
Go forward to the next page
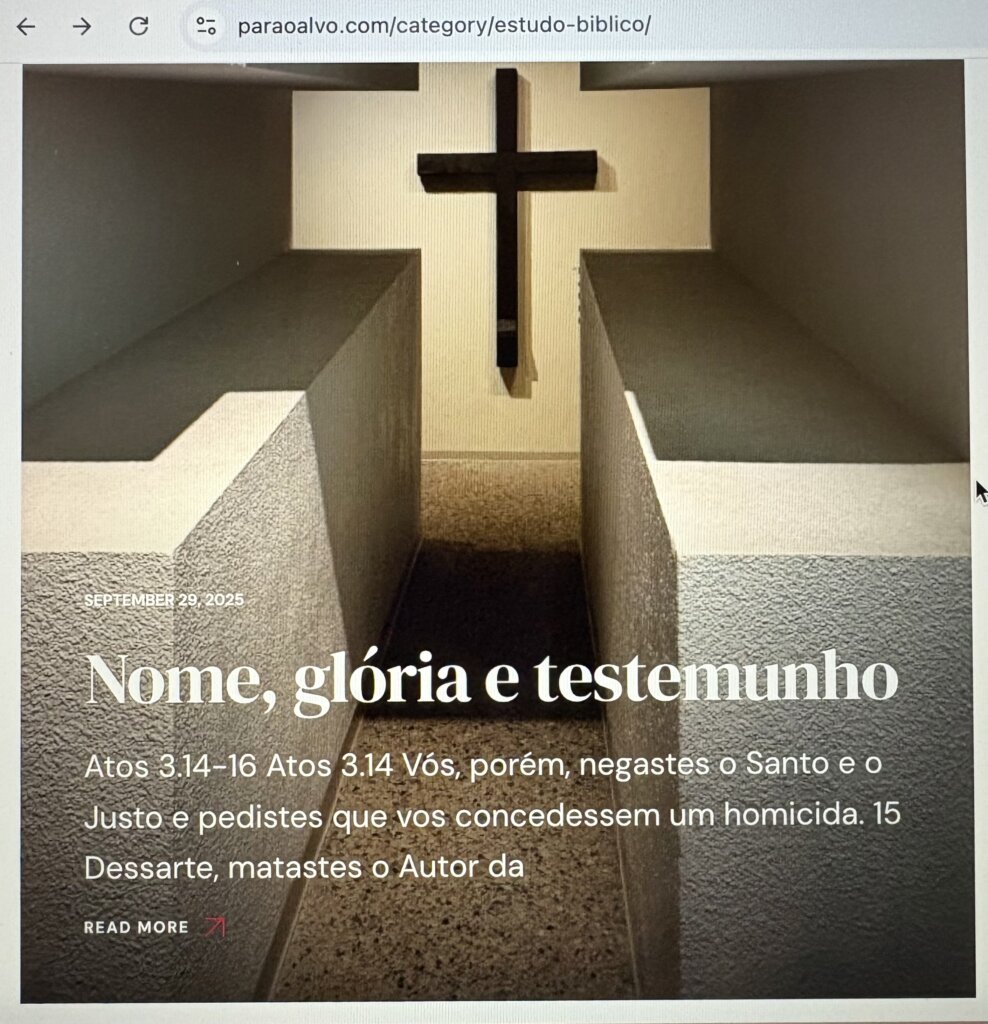[x=82, y=26]
